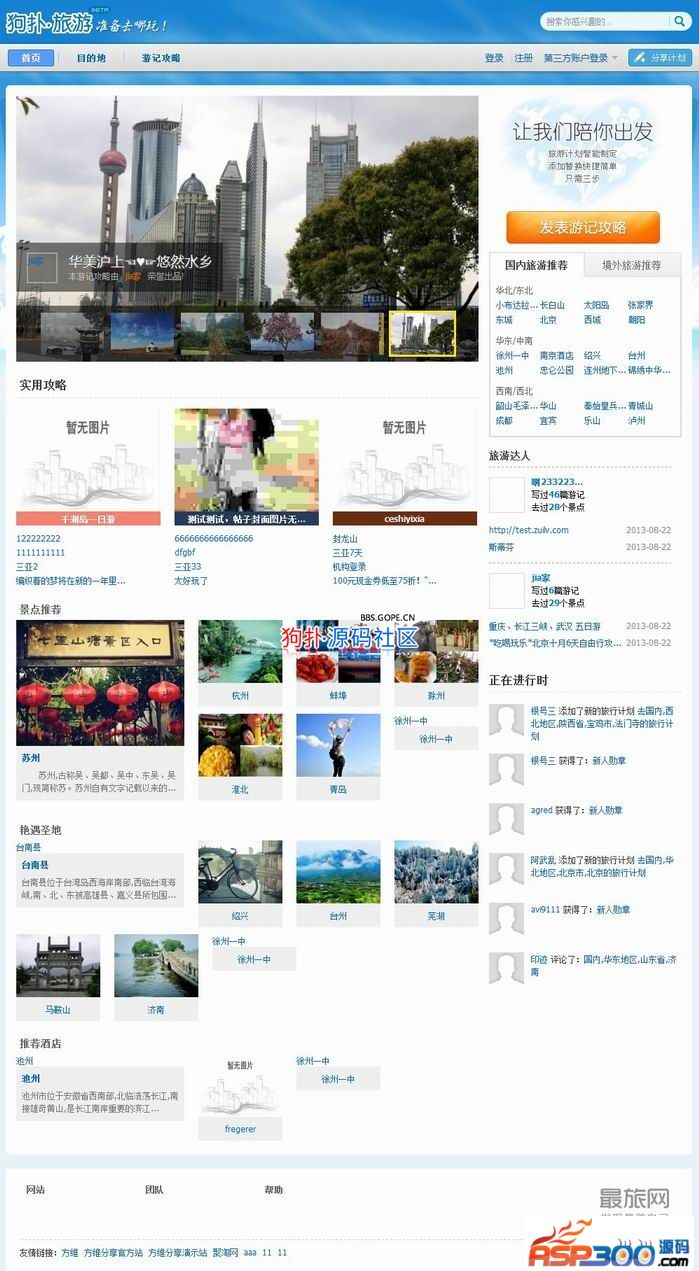Screen dimensions: 699x1271
Task: Open the 方维分享官方站 footer link
Action: (x=113, y=1252)
